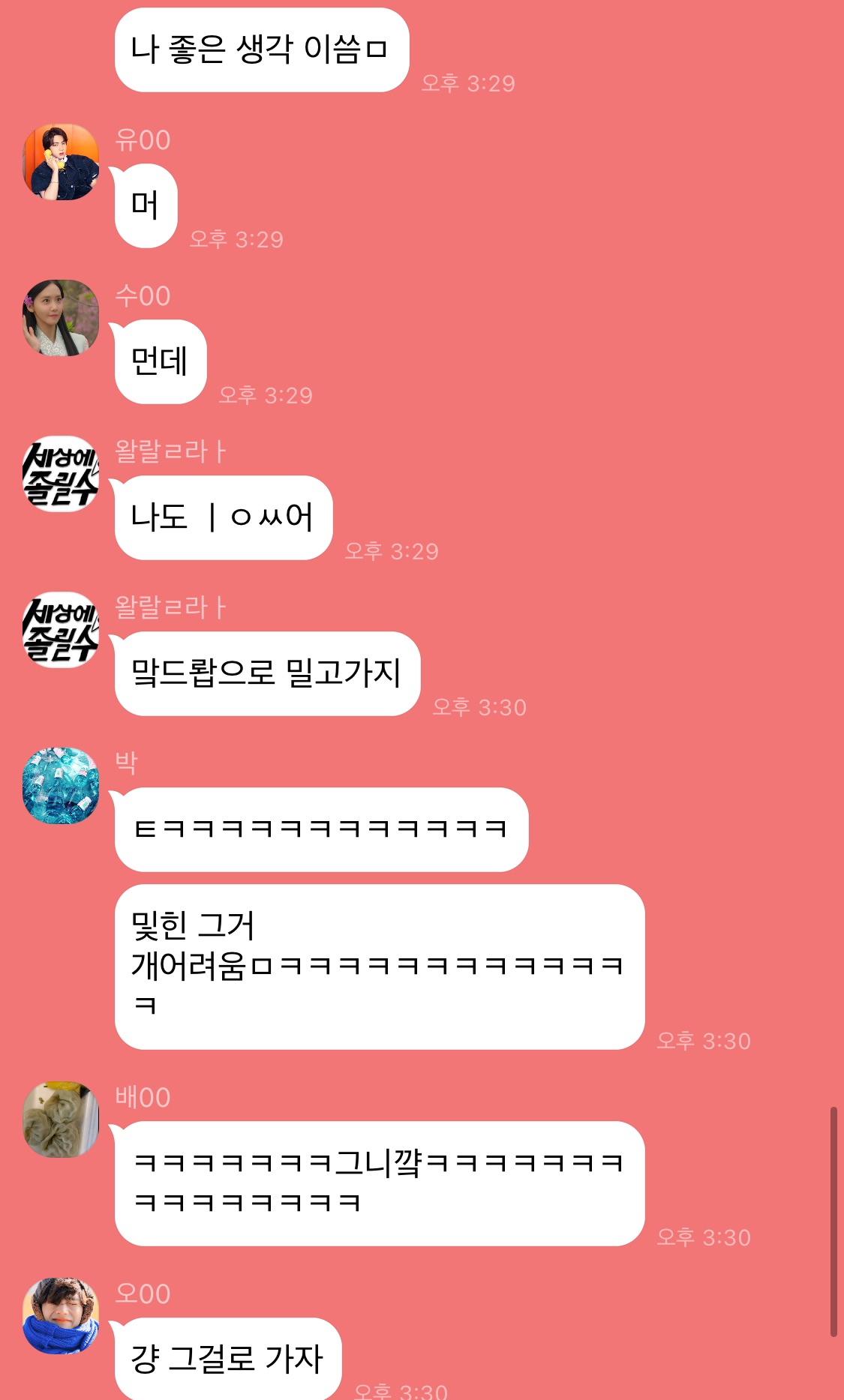
Task: Open 배00's profile picture
Action: click(x=61, y=1120)
